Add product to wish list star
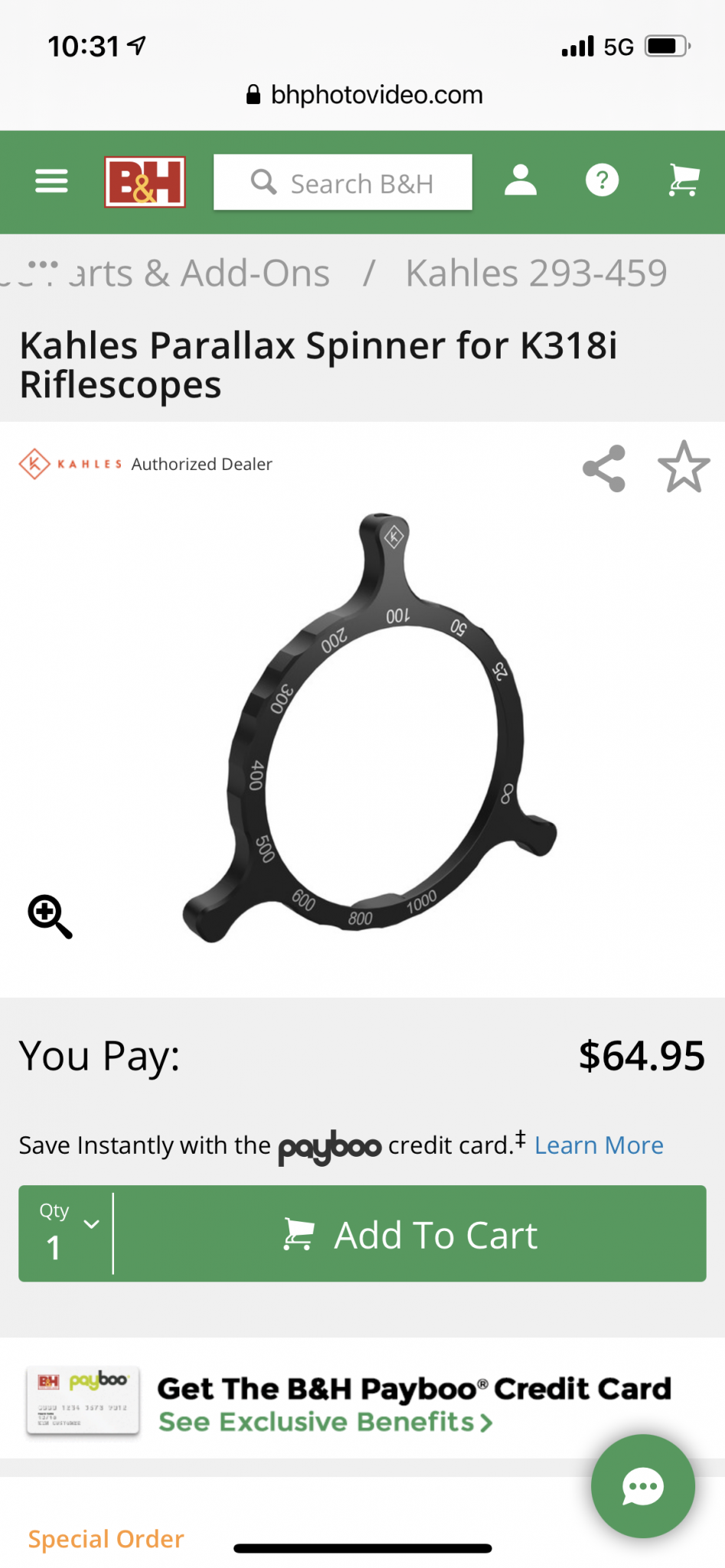Image resolution: width=725 pixels, height=1568 pixels. [684, 467]
